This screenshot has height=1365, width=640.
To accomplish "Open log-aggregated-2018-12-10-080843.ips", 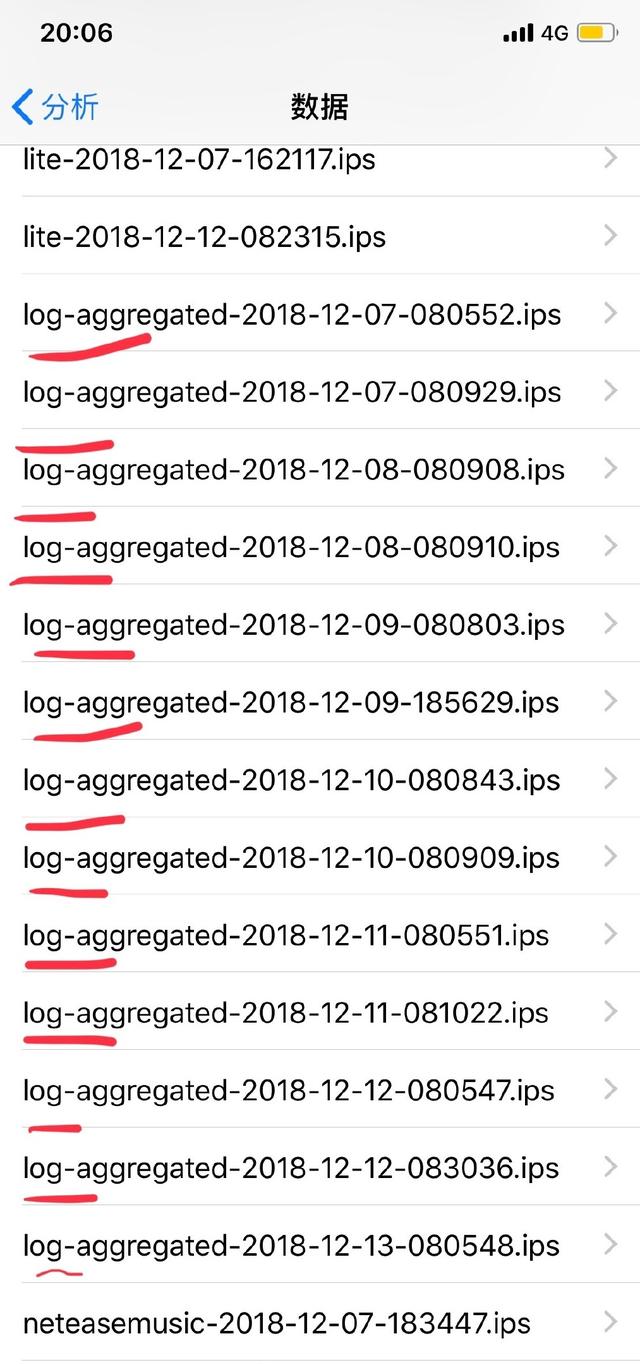I will pyautogui.click(x=292, y=780).
